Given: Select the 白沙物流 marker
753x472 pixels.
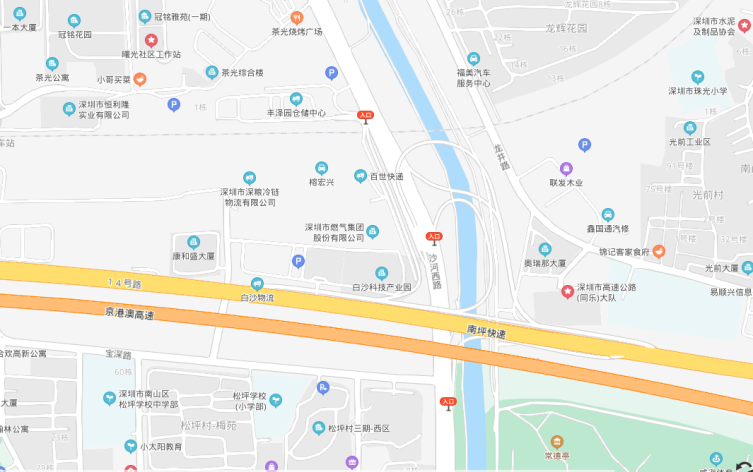Looking at the screenshot, I should click(x=257, y=284).
